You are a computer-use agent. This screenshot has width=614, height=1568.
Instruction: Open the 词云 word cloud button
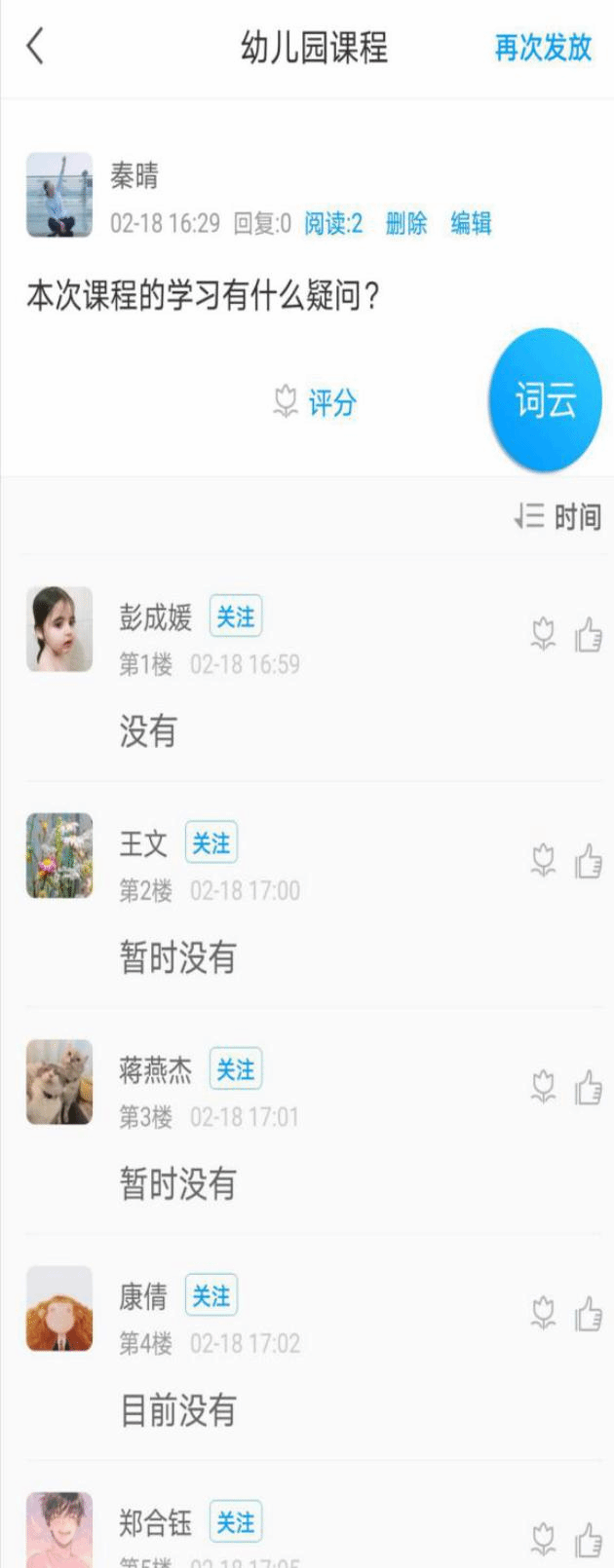pos(545,400)
